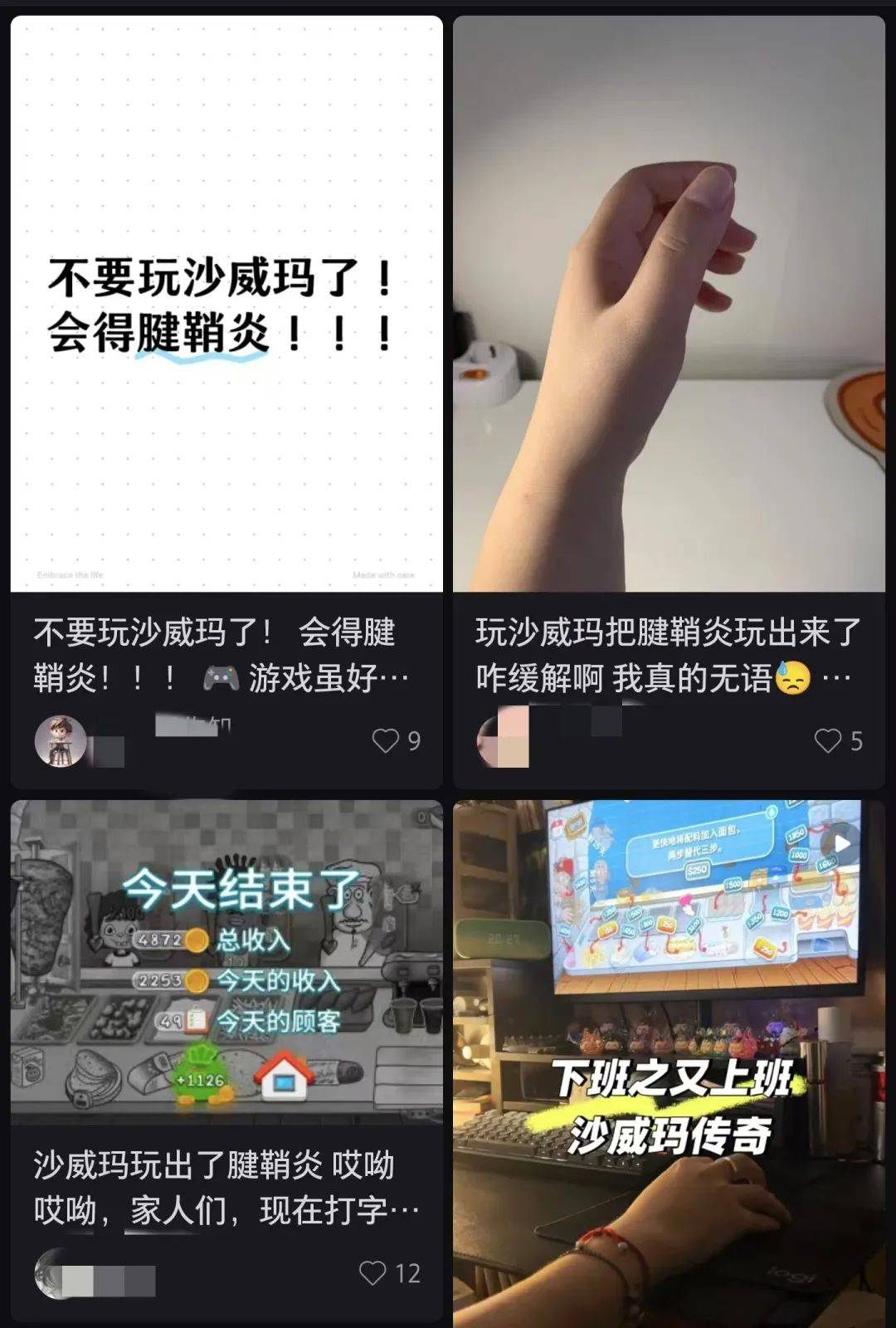Like the post with 5 likes
The image size is (896, 1328).
827,740
